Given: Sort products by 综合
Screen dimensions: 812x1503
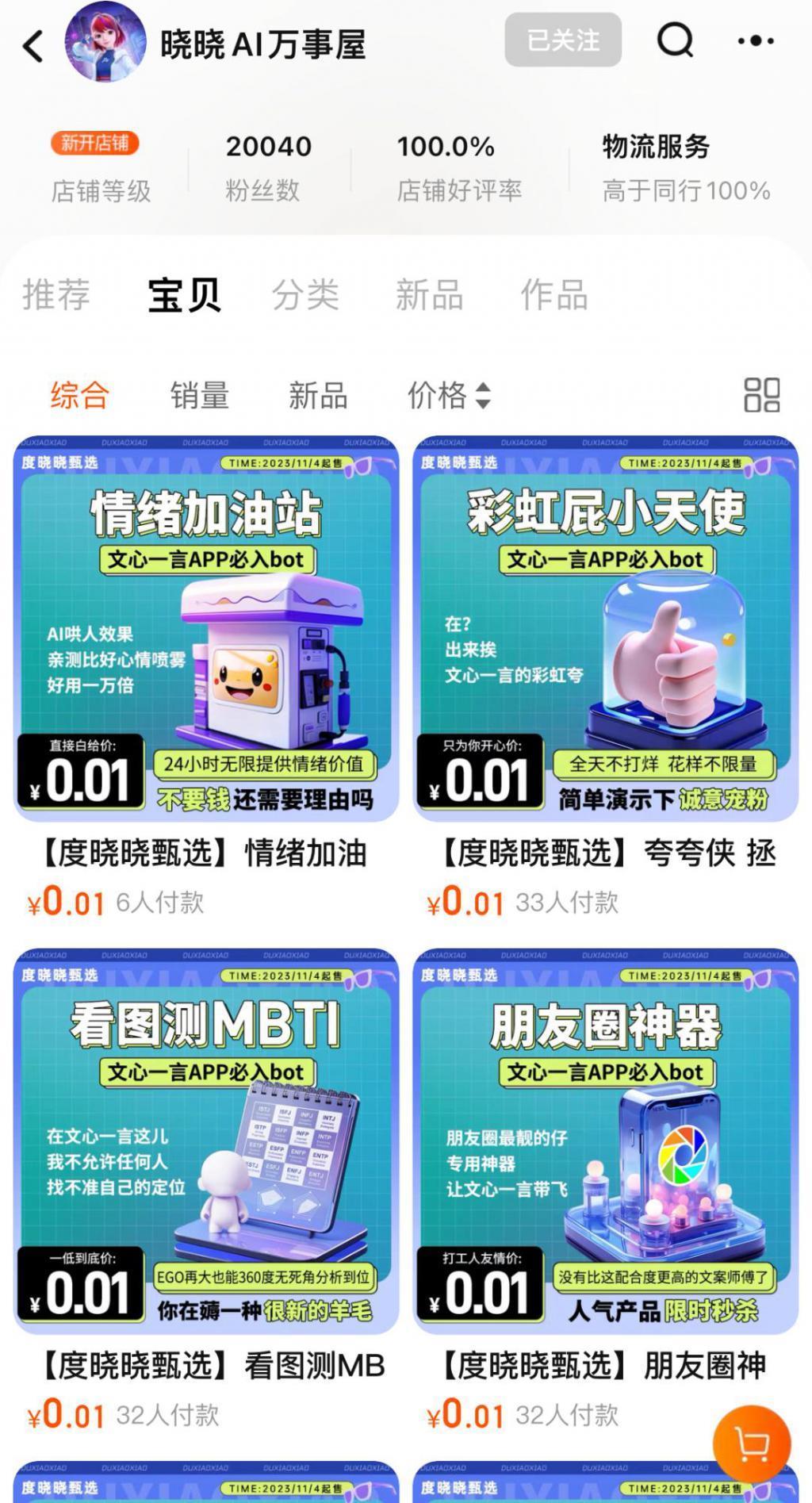Looking at the screenshot, I should coord(79,395).
